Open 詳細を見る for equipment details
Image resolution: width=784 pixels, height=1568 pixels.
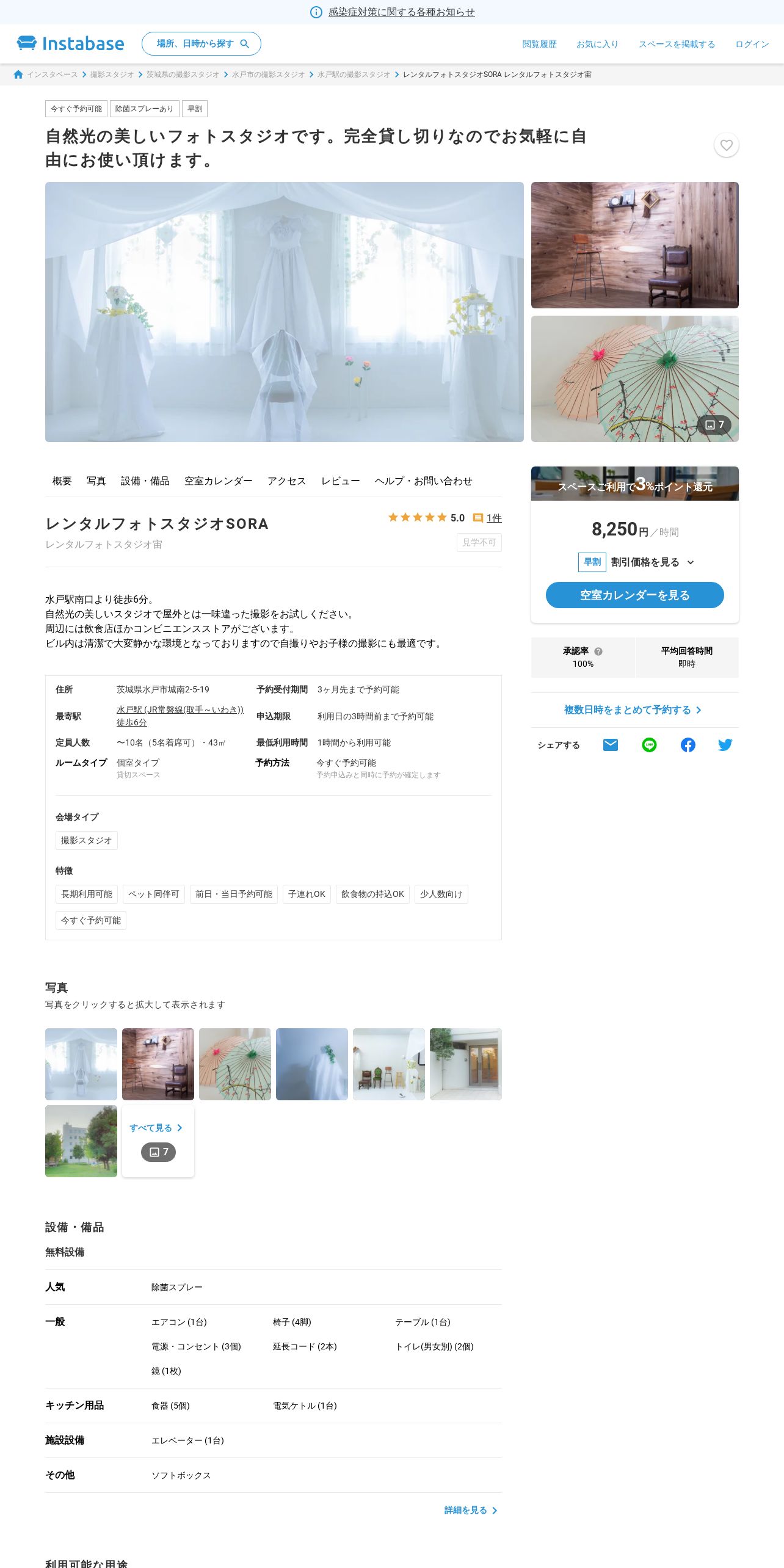(471, 1510)
